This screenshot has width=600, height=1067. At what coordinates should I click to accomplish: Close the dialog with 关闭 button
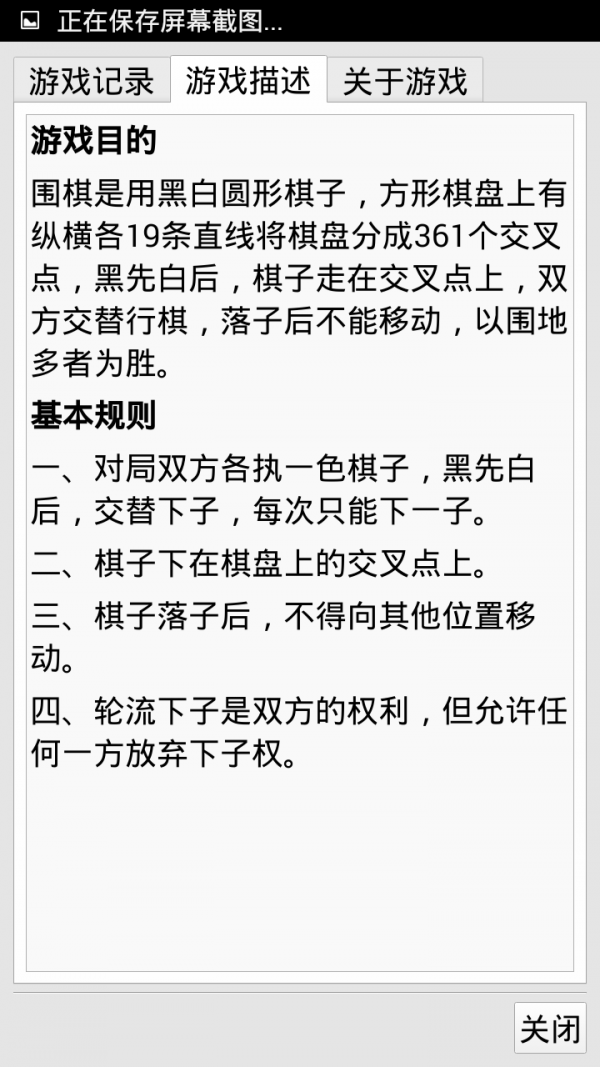click(x=550, y=1028)
